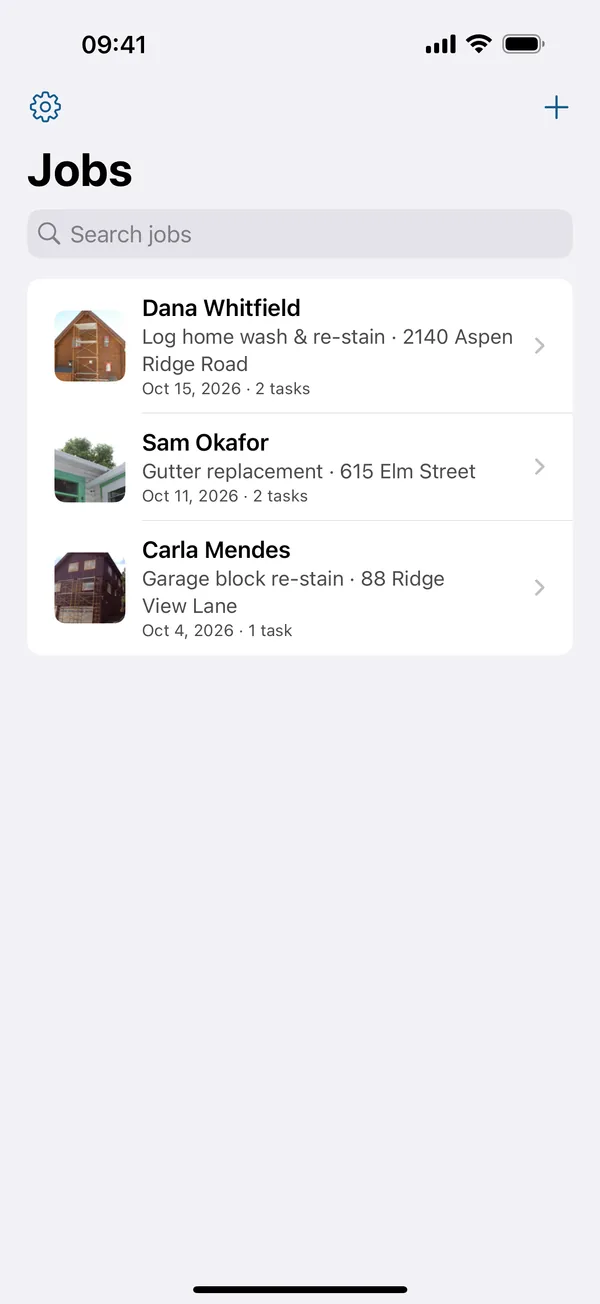The width and height of the screenshot is (600, 1304).
Task: Open Sam Okafor's gutter replacement job
Action: tap(300, 467)
